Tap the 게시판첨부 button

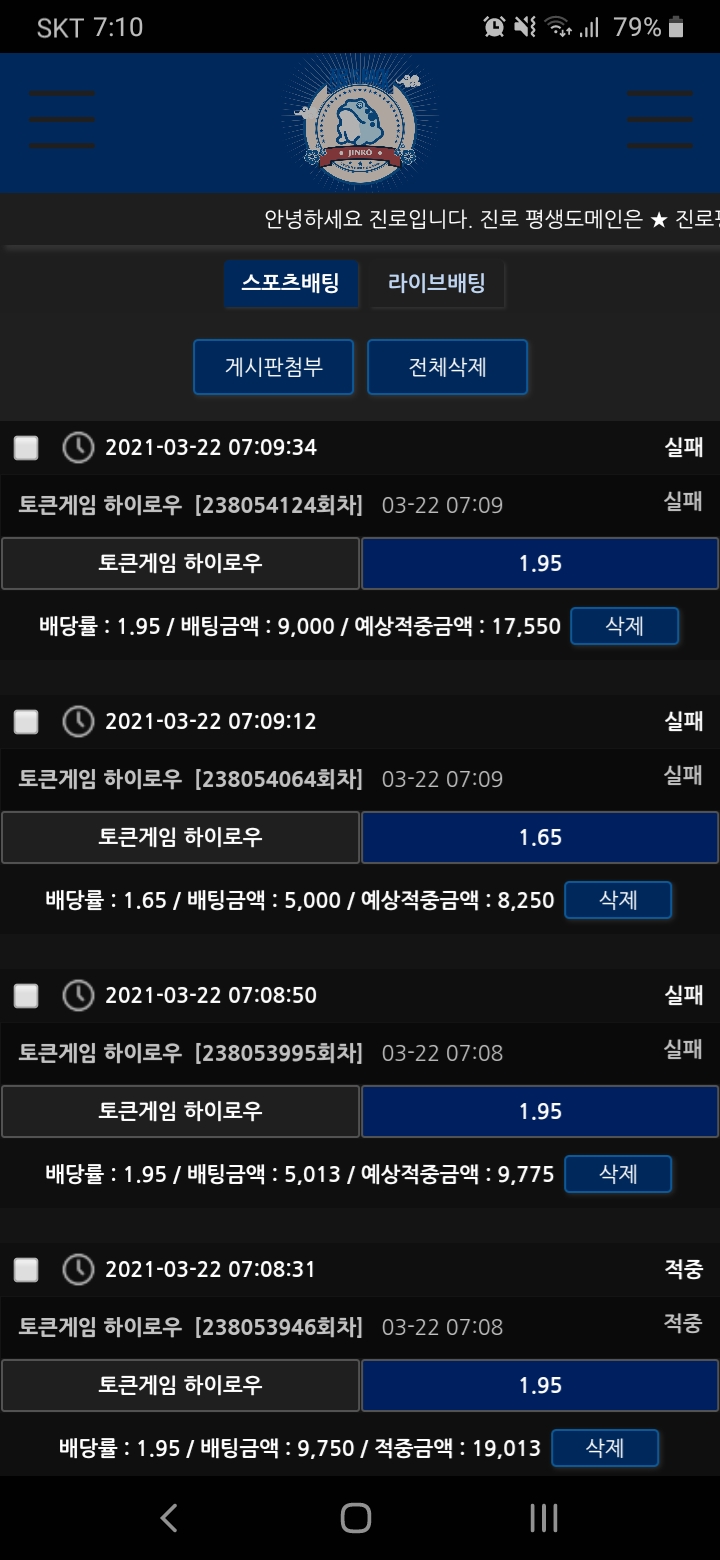pos(273,367)
